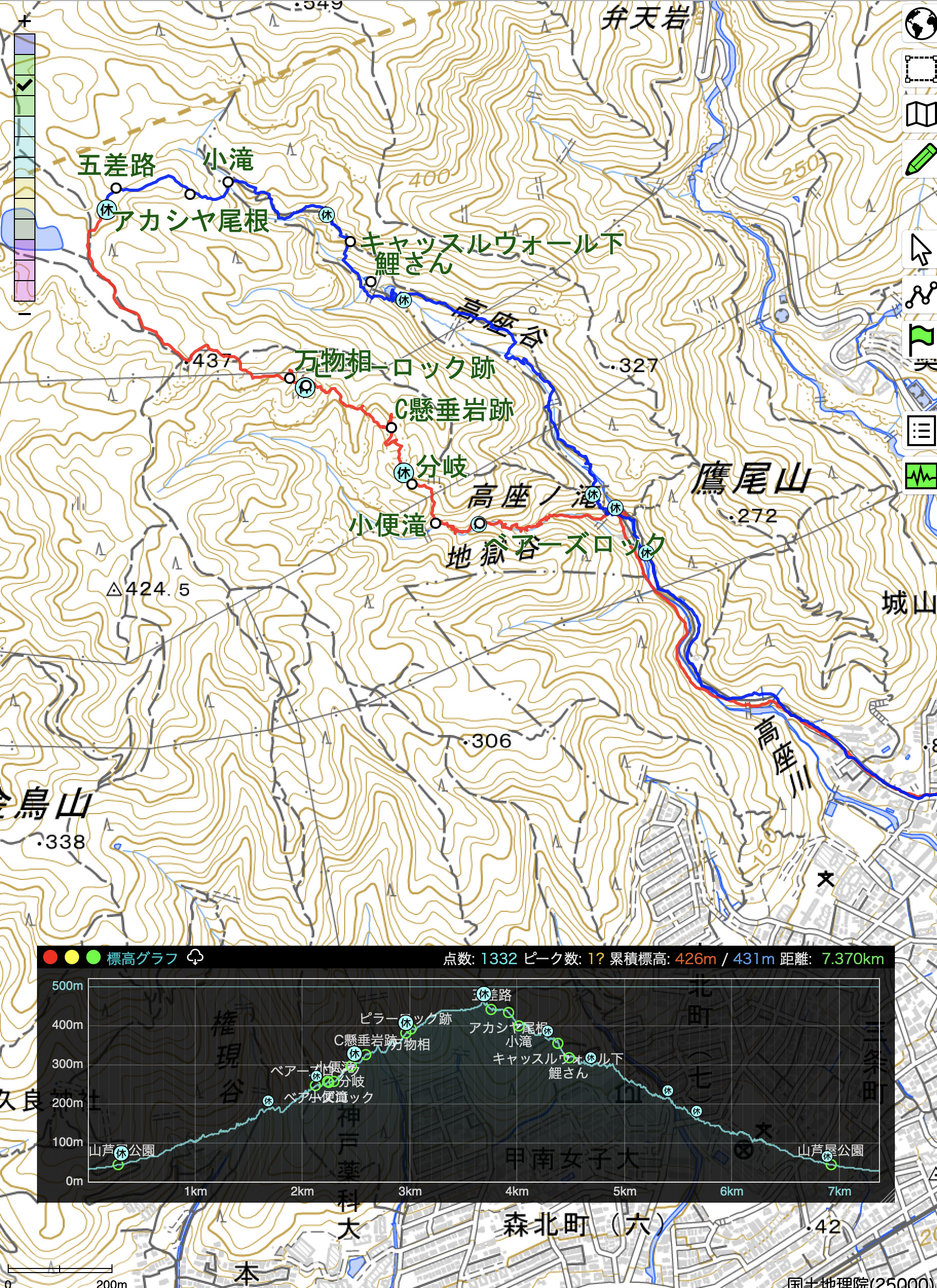
Task: Select the C懸垂岩跡 waypoint marker
Action: [x=391, y=428]
